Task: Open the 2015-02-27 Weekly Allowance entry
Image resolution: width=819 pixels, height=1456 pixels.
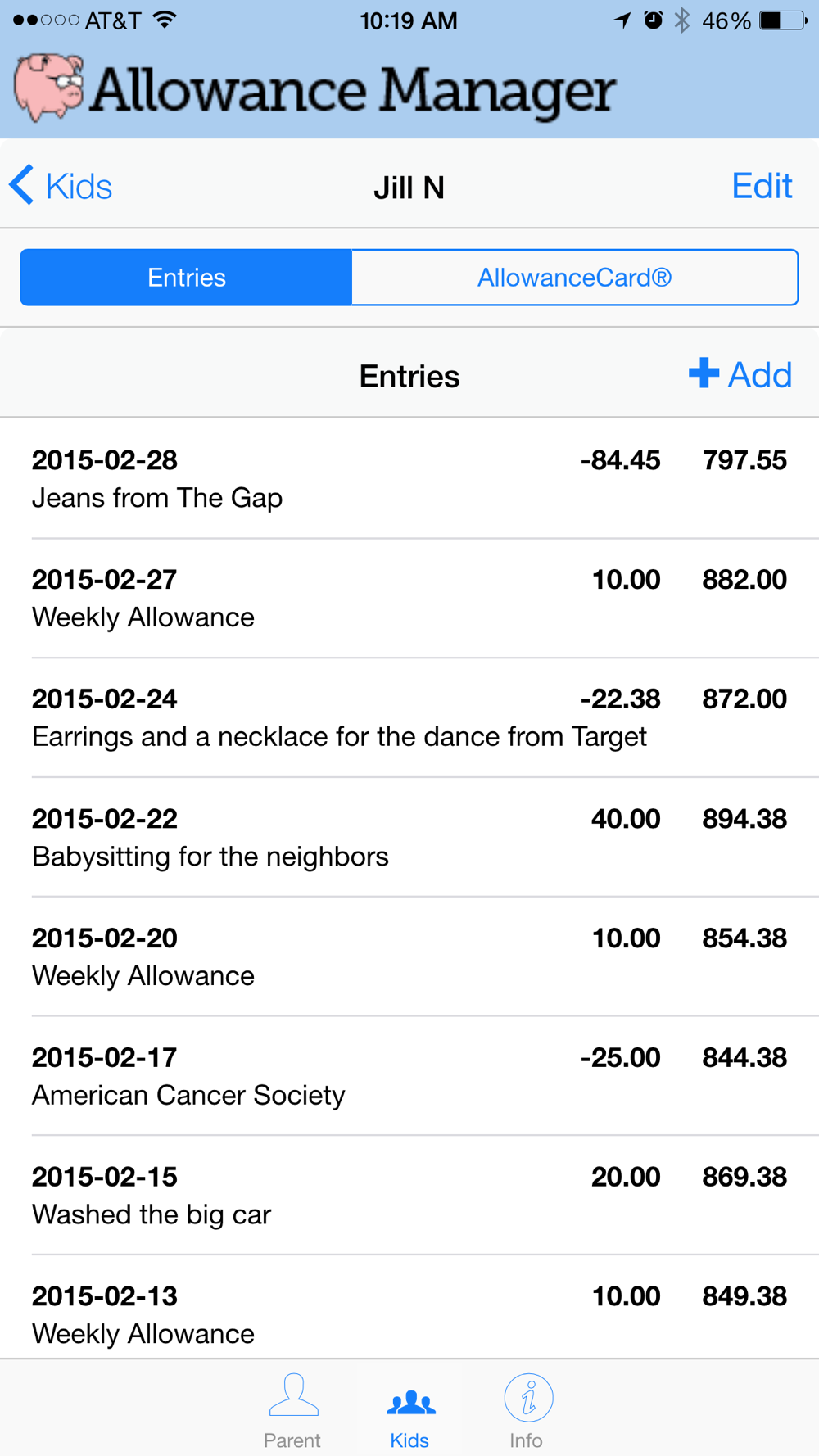Action: 409,599
